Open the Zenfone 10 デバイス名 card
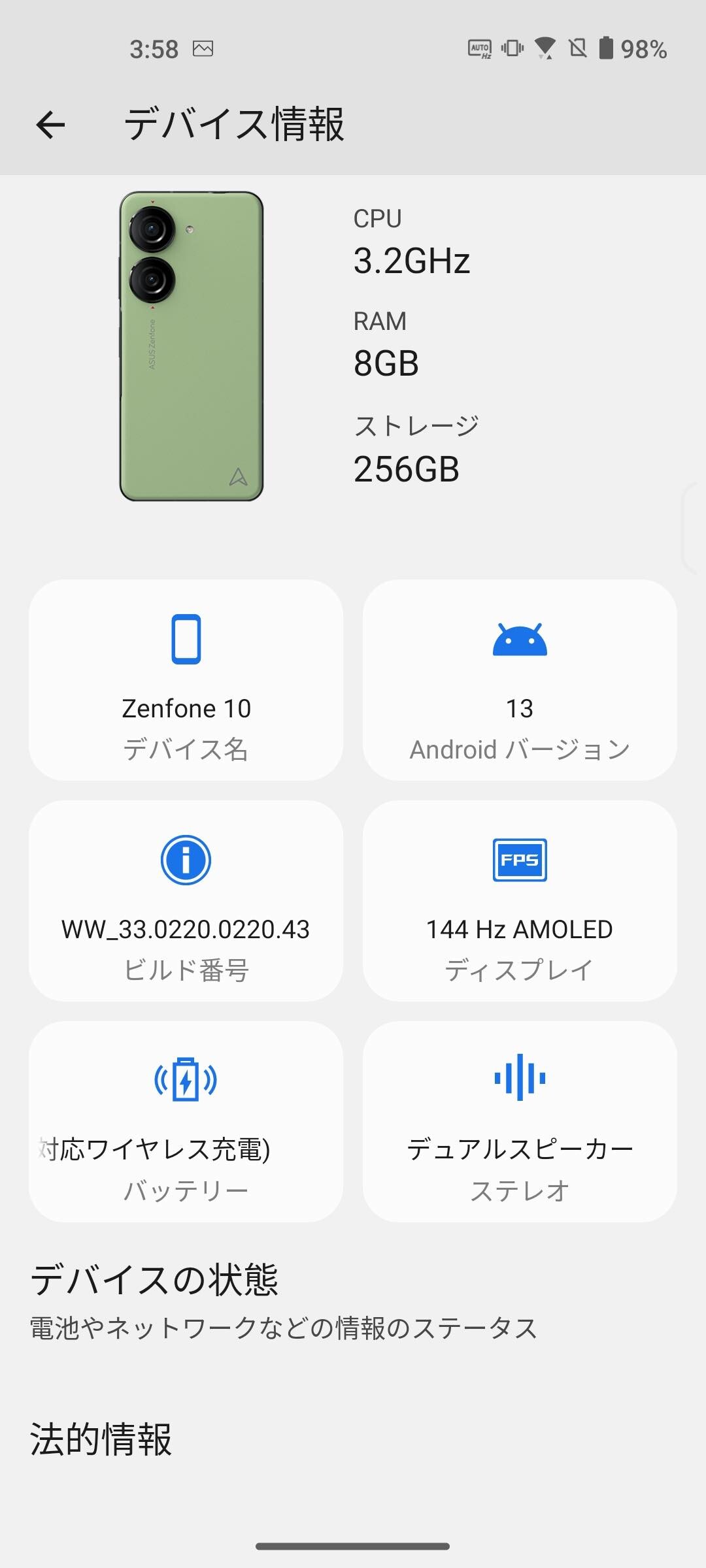The height and width of the screenshot is (1568, 706). point(186,680)
